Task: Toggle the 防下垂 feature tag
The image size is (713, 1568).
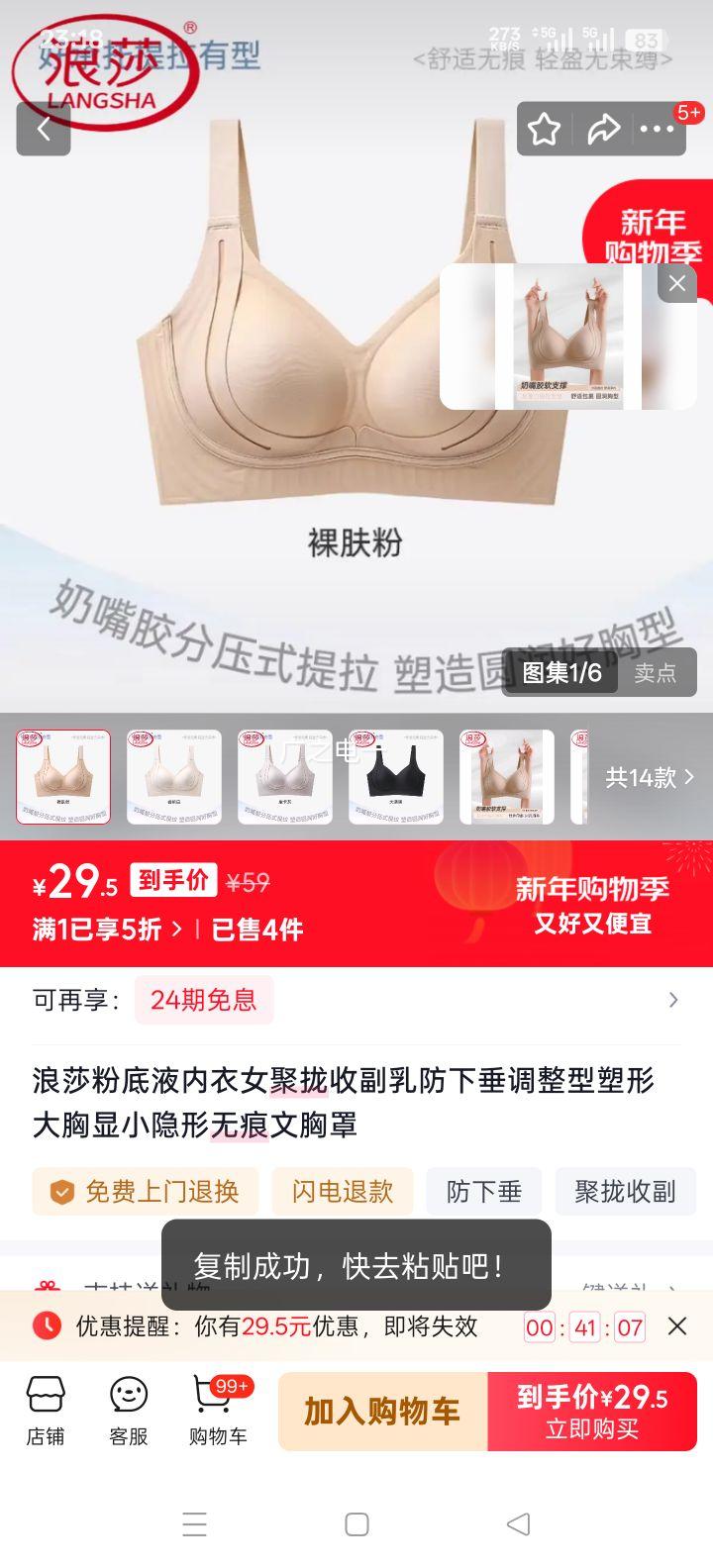Action: point(483,1192)
